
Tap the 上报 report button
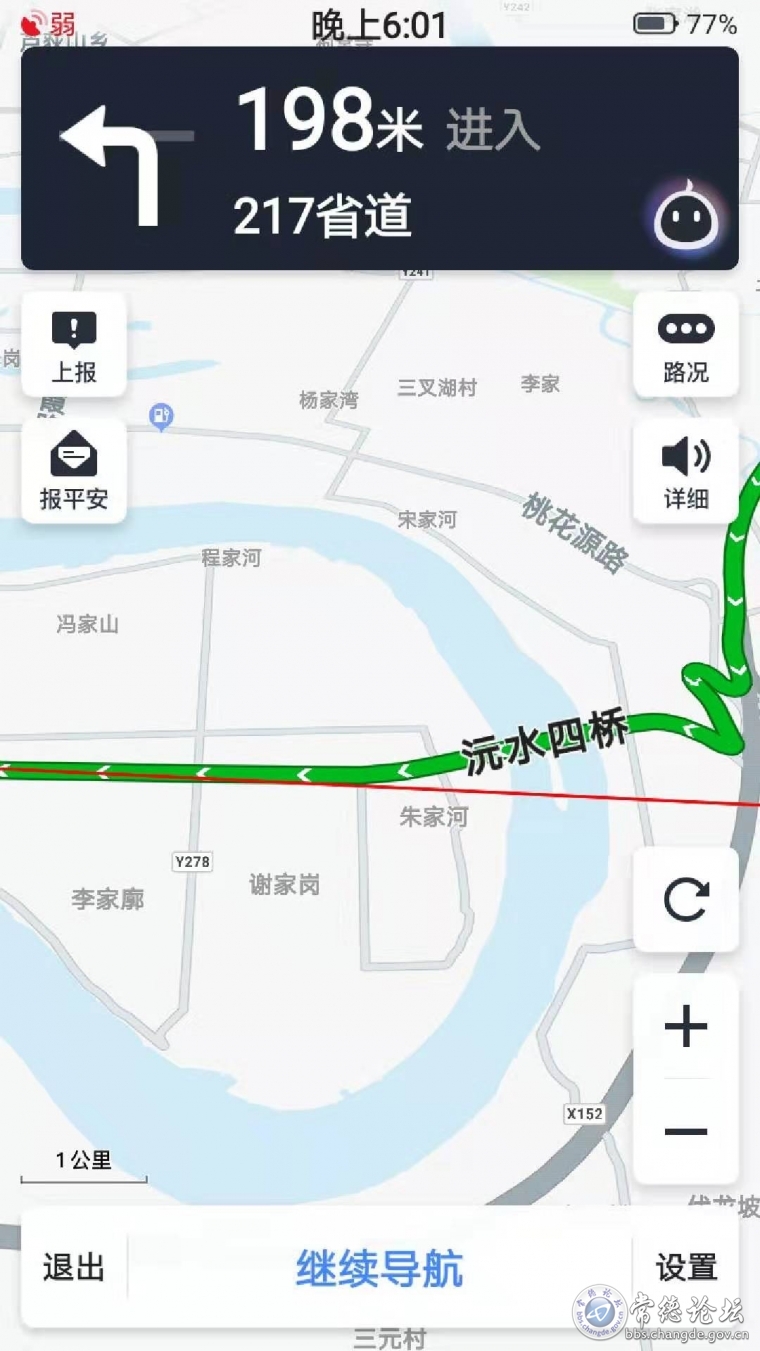[x=74, y=345]
